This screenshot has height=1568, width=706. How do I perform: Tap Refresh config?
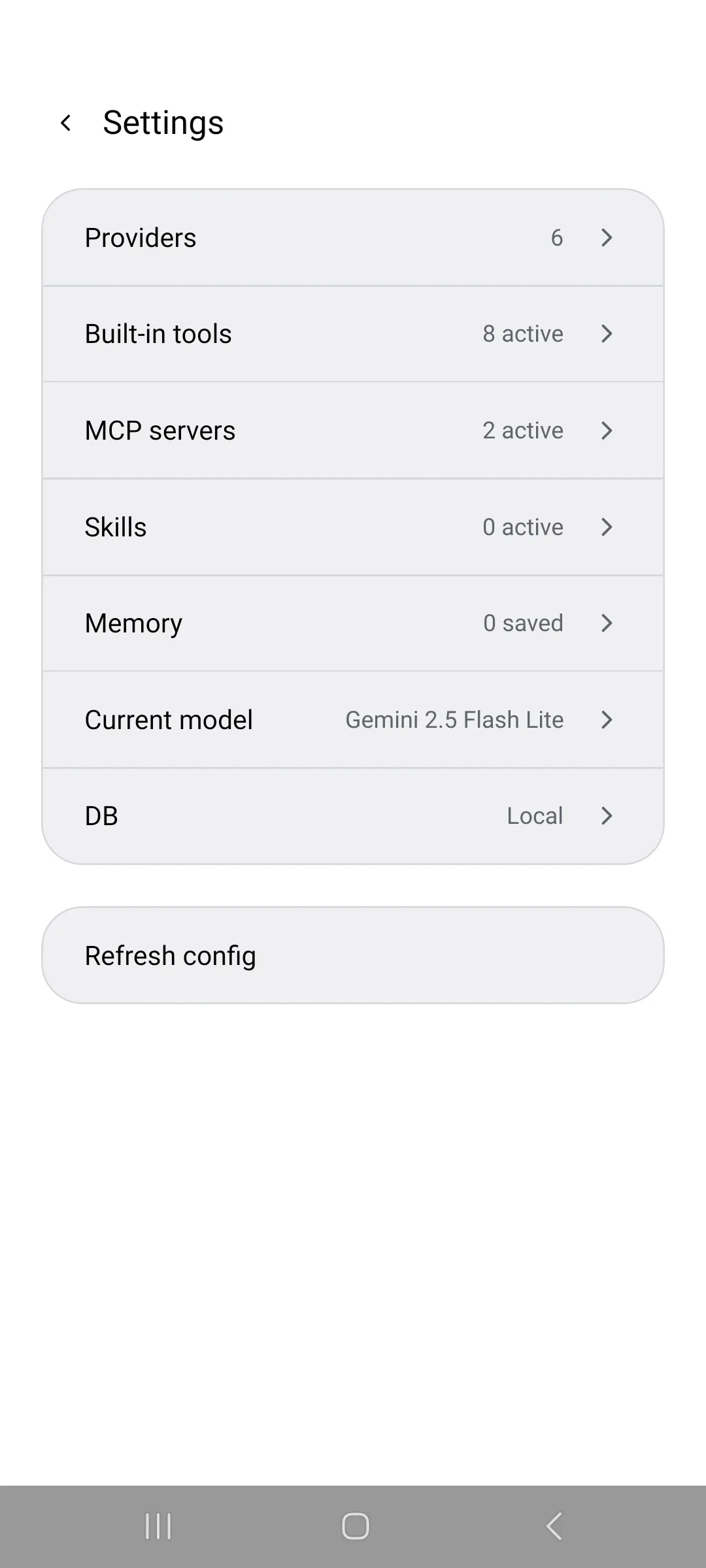click(353, 955)
